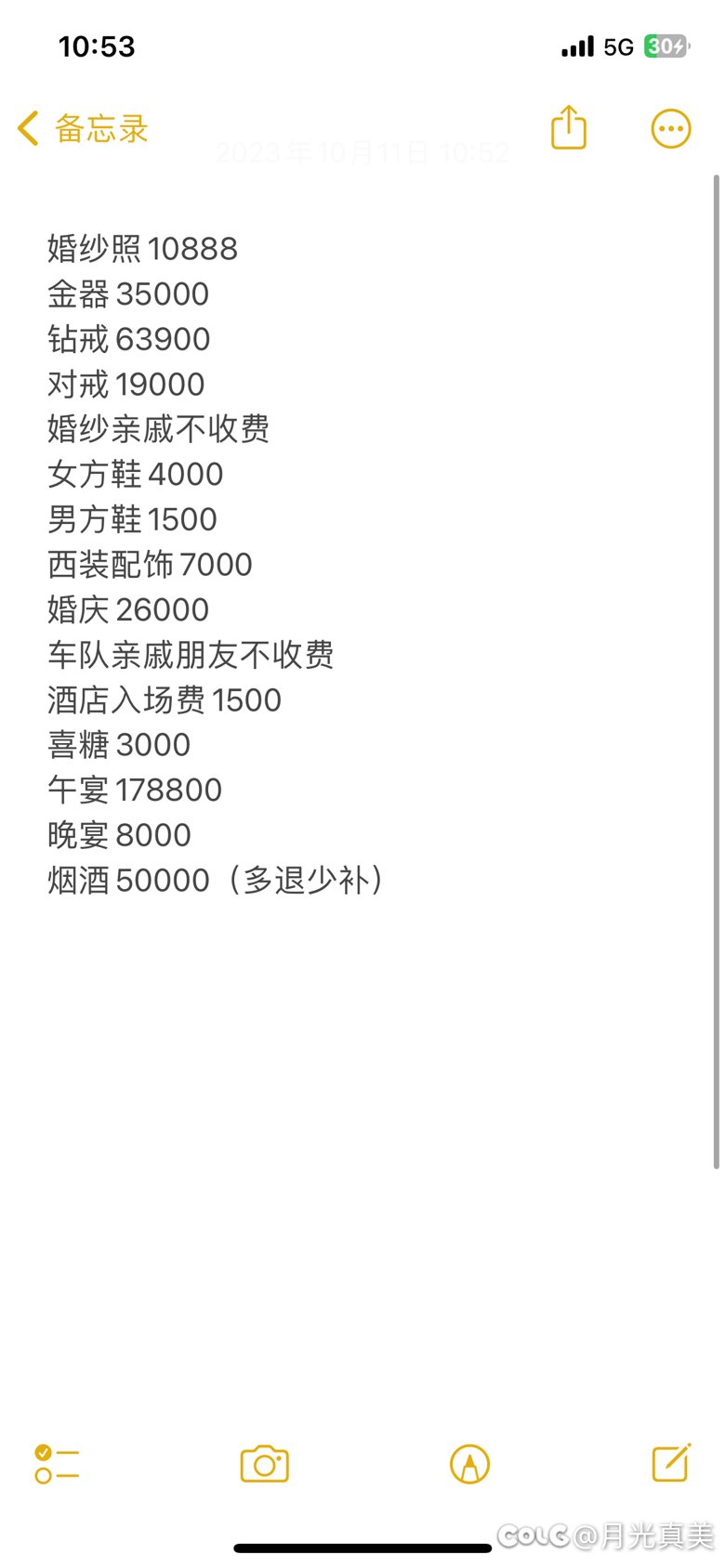Open the markup pen tool

tap(469, 1464)
